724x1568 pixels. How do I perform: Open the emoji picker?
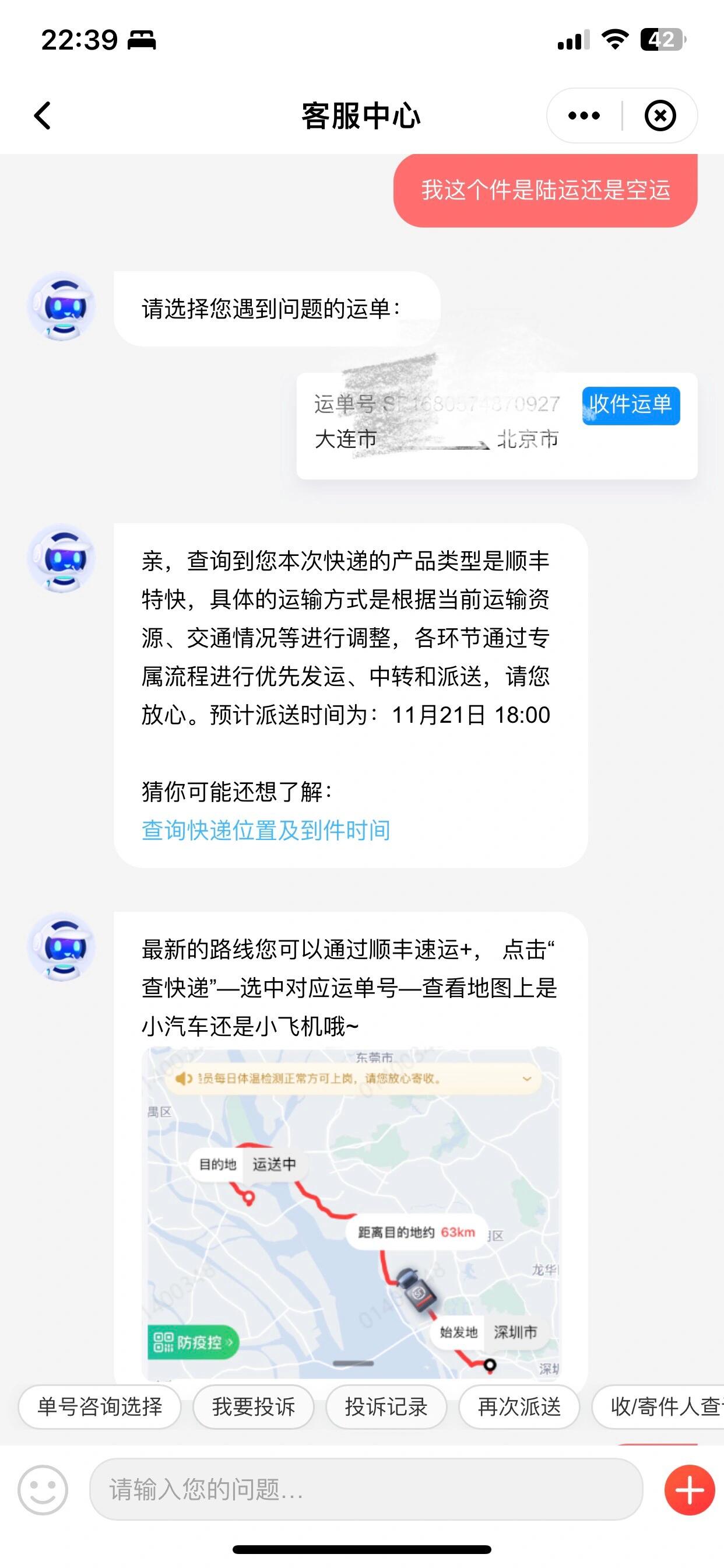click(43, 1489)
